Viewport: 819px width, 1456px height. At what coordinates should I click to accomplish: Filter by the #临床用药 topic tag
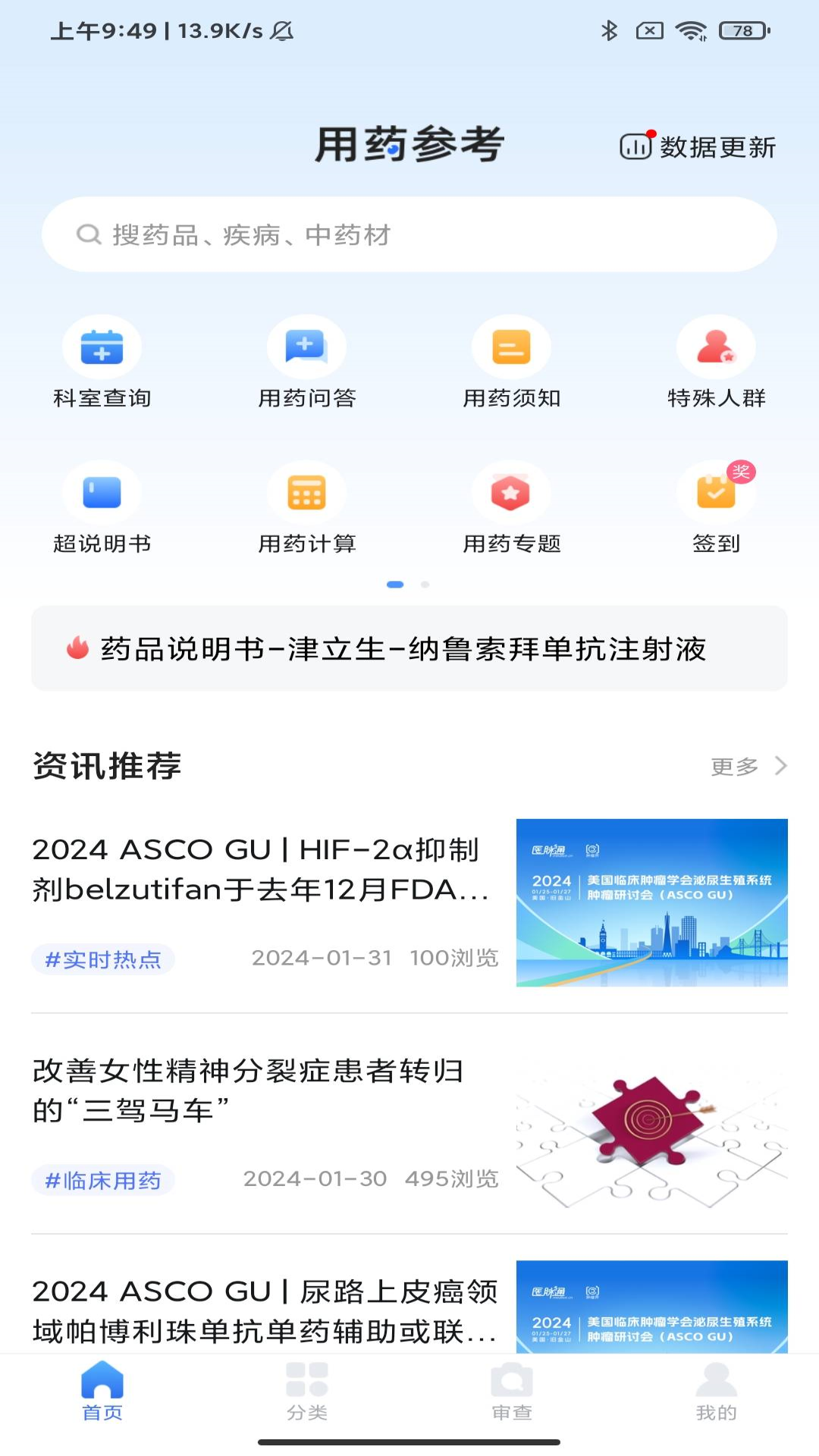(x=103, y=1180)
